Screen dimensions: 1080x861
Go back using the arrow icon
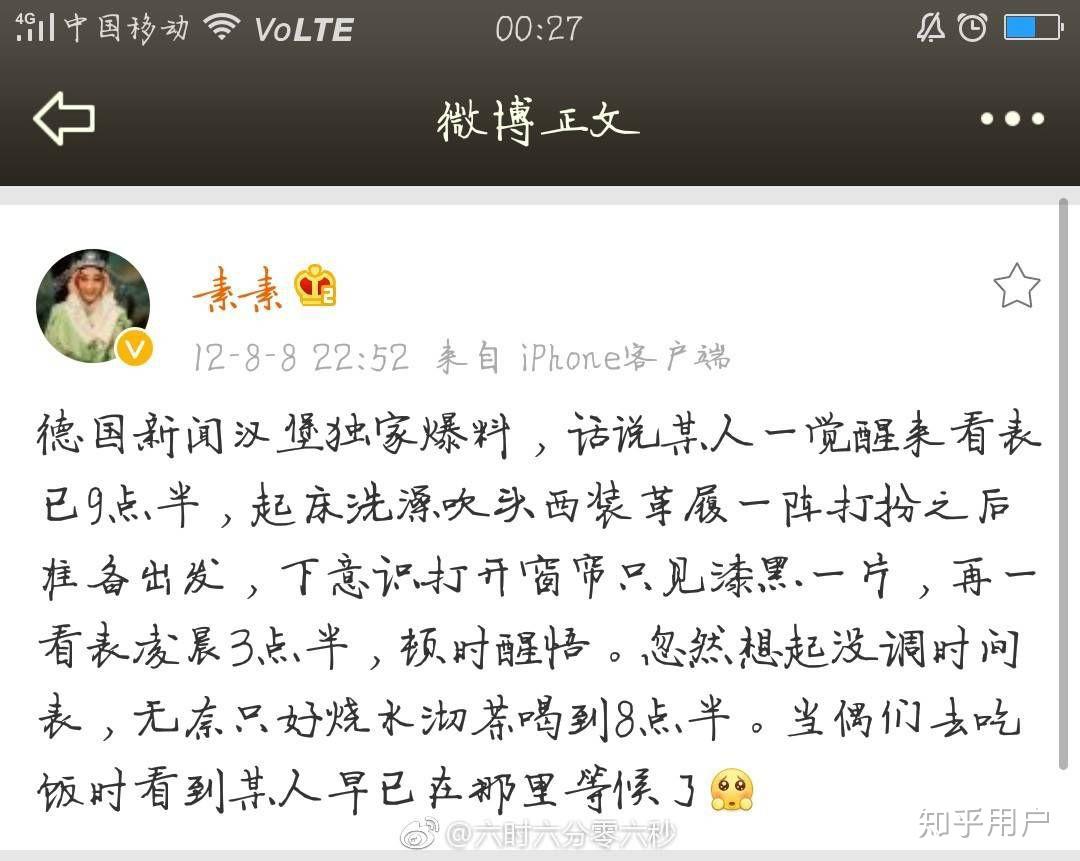click(x=64, y=118)
